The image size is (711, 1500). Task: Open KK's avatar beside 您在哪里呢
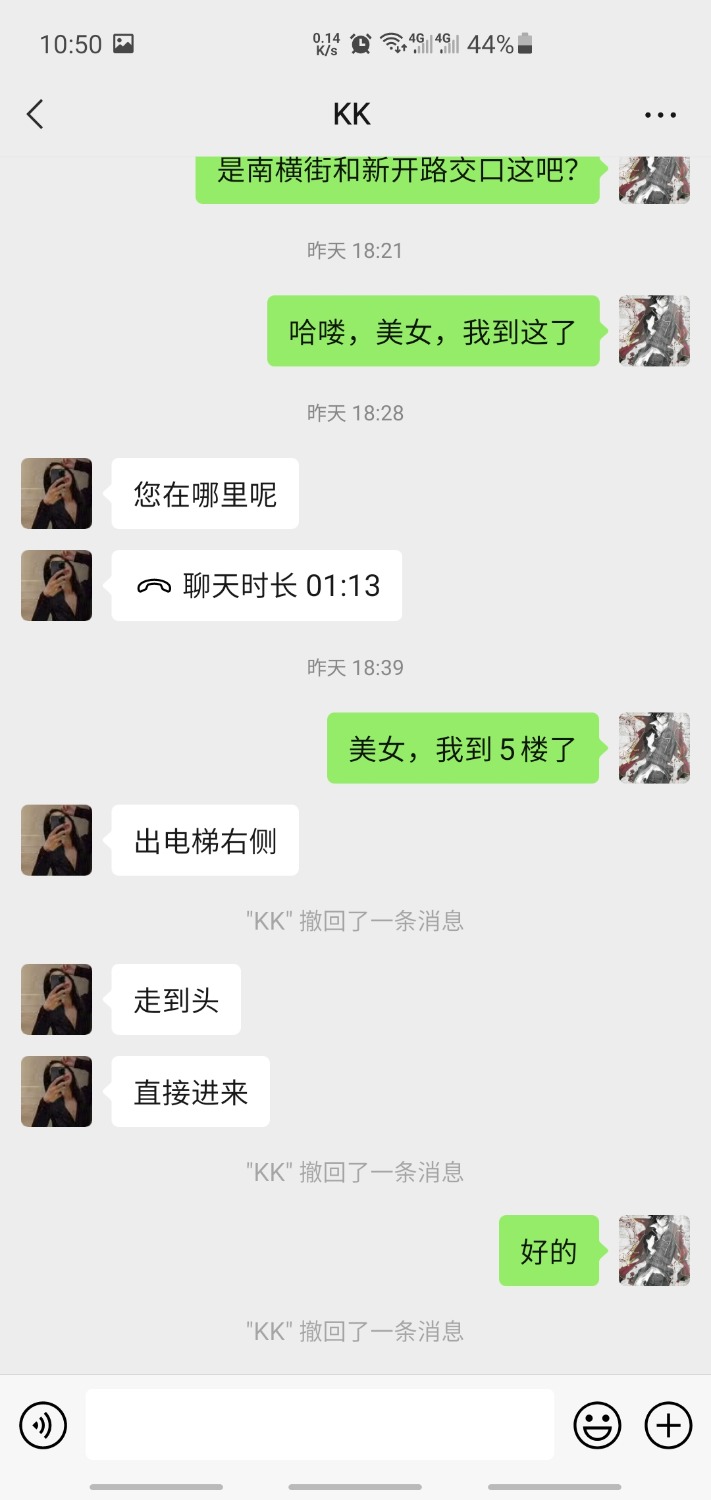click(x=56, y=493)
